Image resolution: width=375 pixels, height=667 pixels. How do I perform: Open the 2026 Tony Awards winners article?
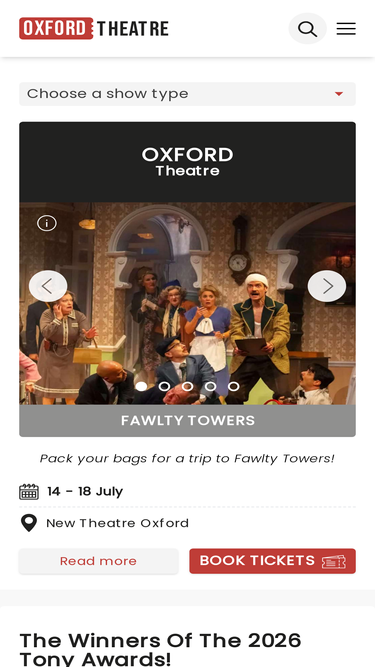pyautogui.click(x=161, y=650)
